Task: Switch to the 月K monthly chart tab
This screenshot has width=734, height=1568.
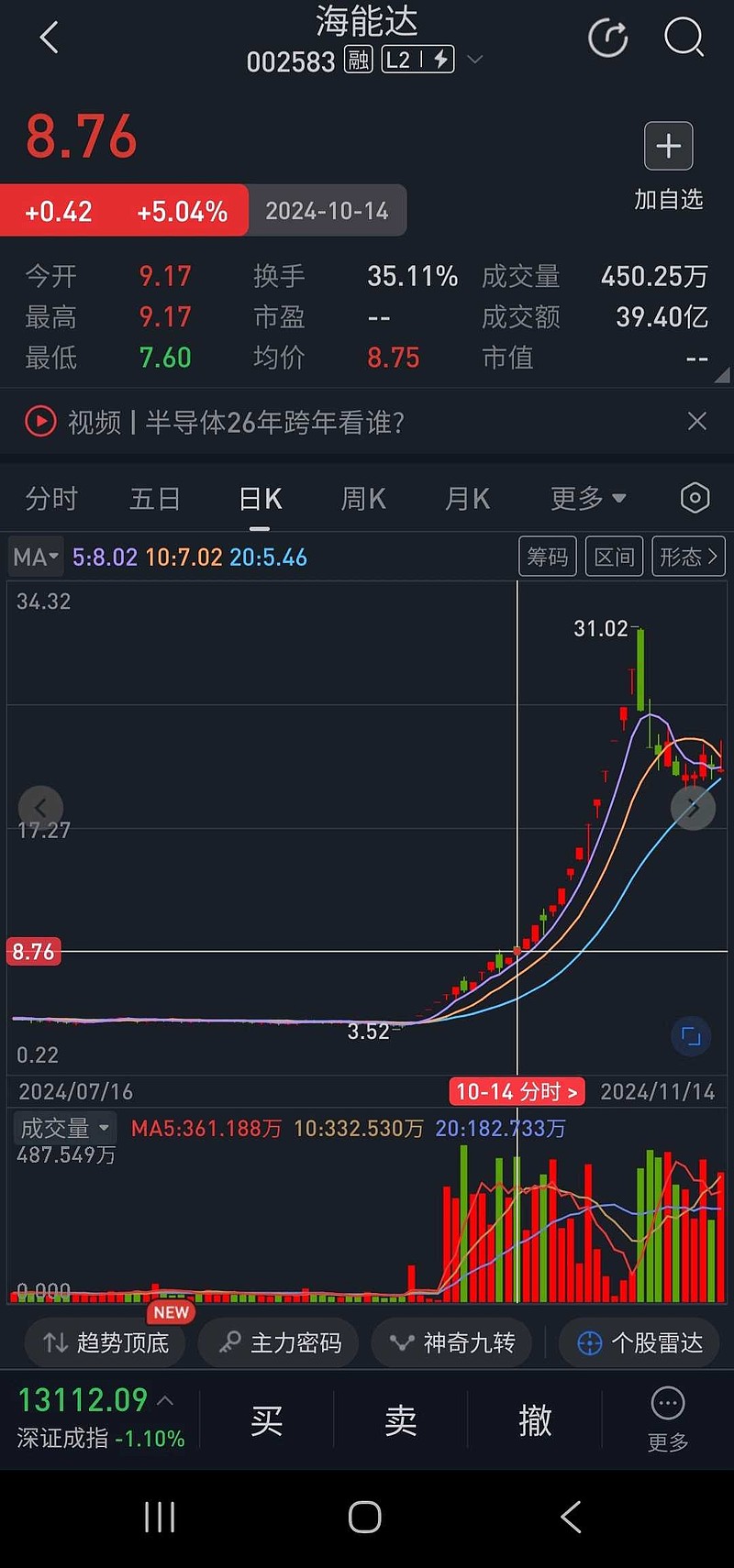Action: [466, 498]
